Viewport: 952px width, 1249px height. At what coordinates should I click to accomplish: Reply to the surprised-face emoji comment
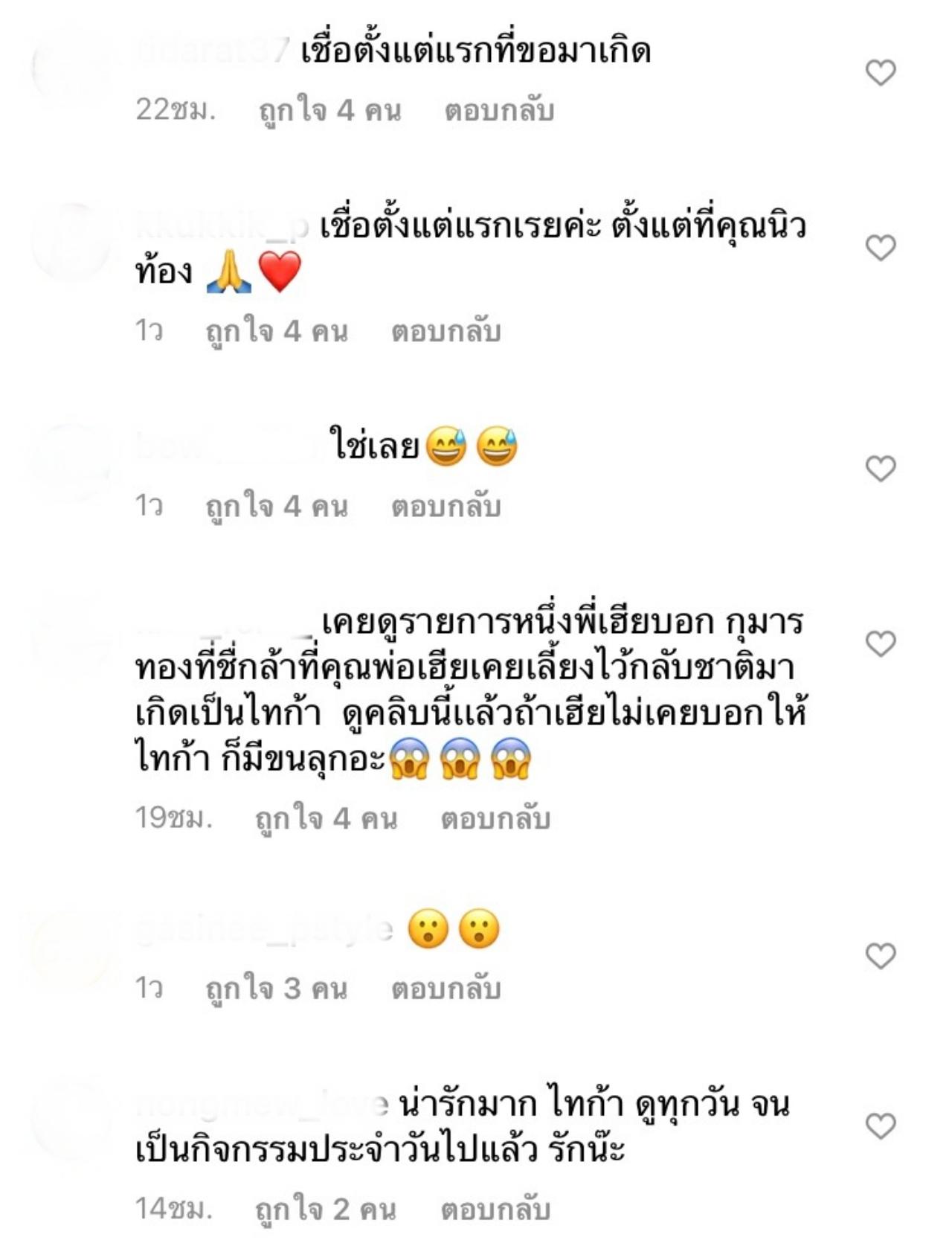[446, 989]
